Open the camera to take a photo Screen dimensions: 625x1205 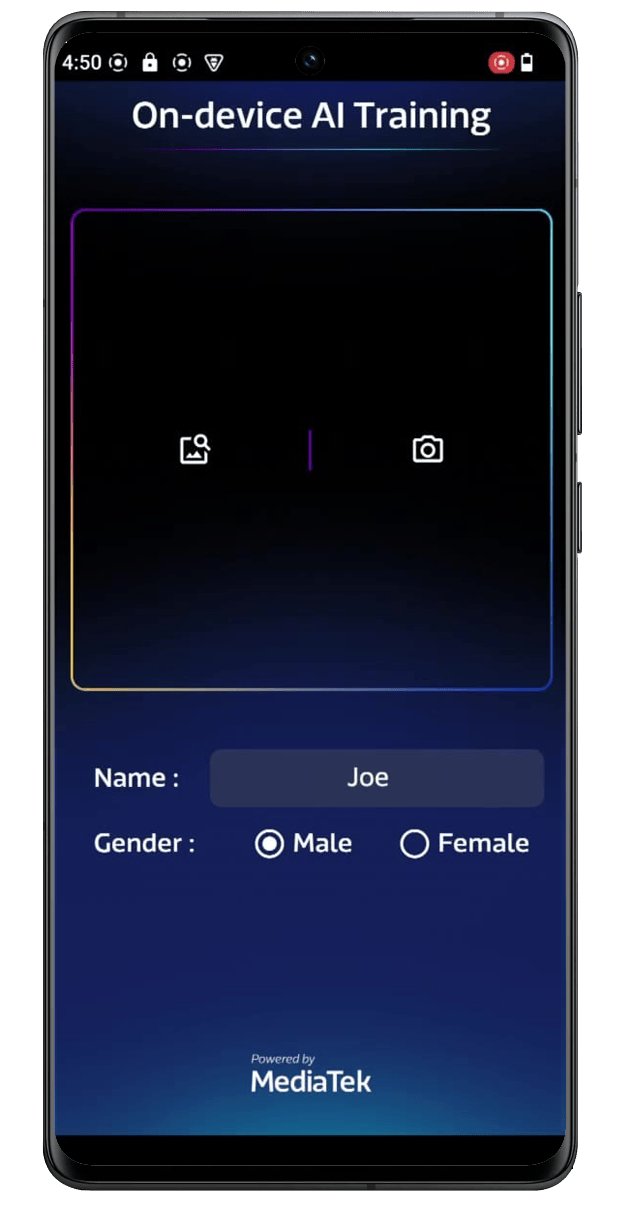[428, 449]
